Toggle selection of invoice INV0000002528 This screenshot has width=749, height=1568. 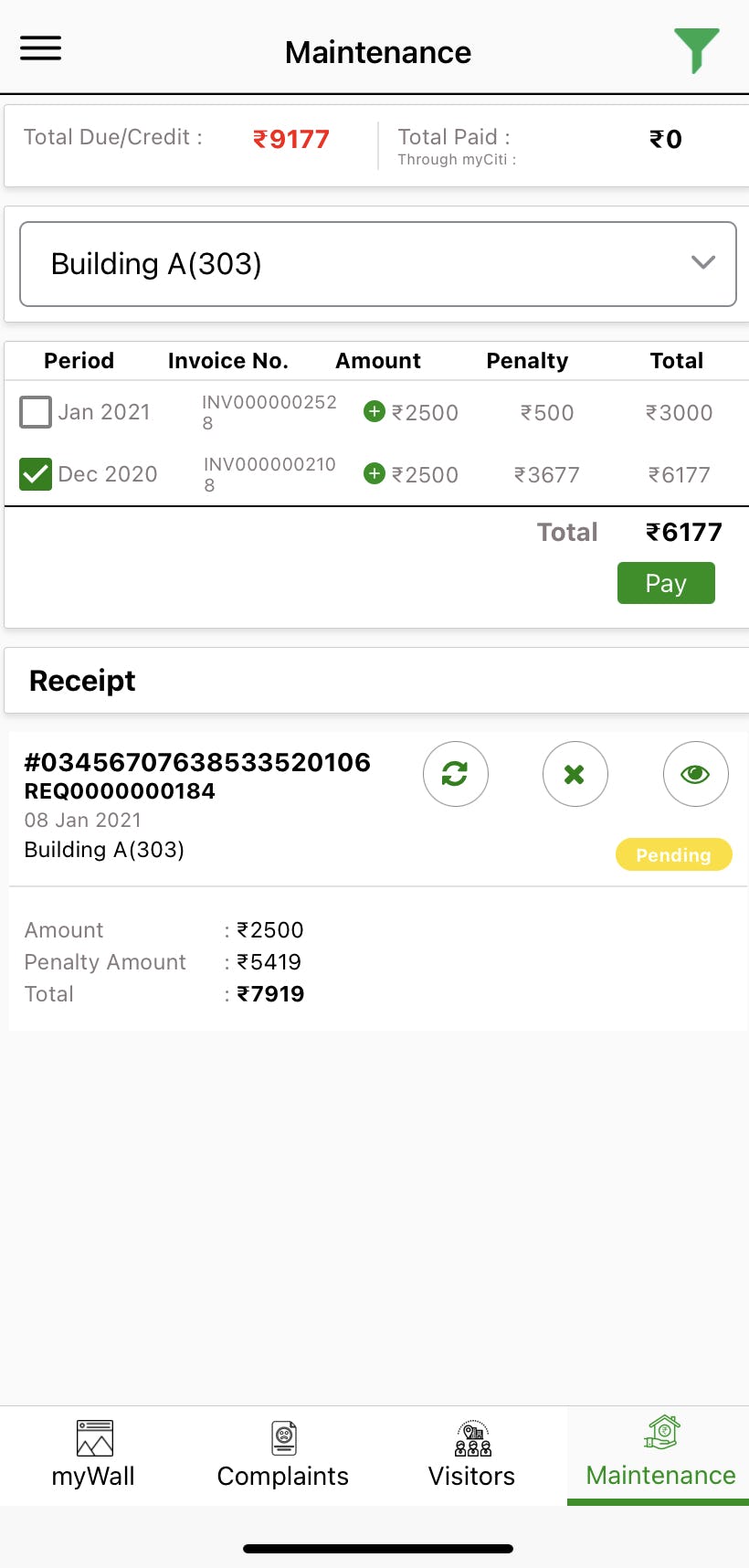coord(35,412)
